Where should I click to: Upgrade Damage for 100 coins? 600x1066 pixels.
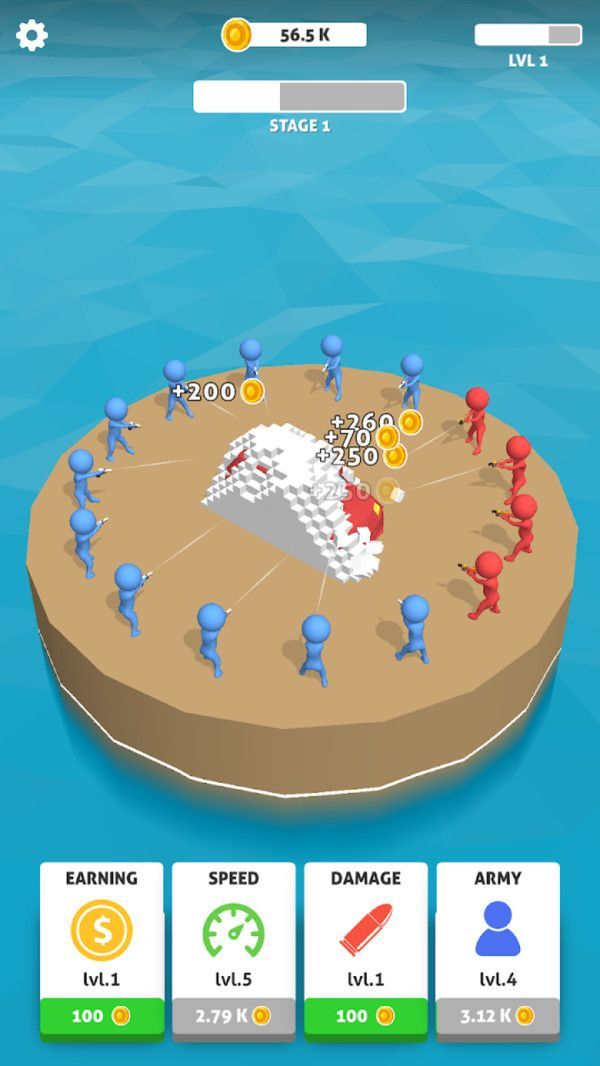(x=366, y=1015)
